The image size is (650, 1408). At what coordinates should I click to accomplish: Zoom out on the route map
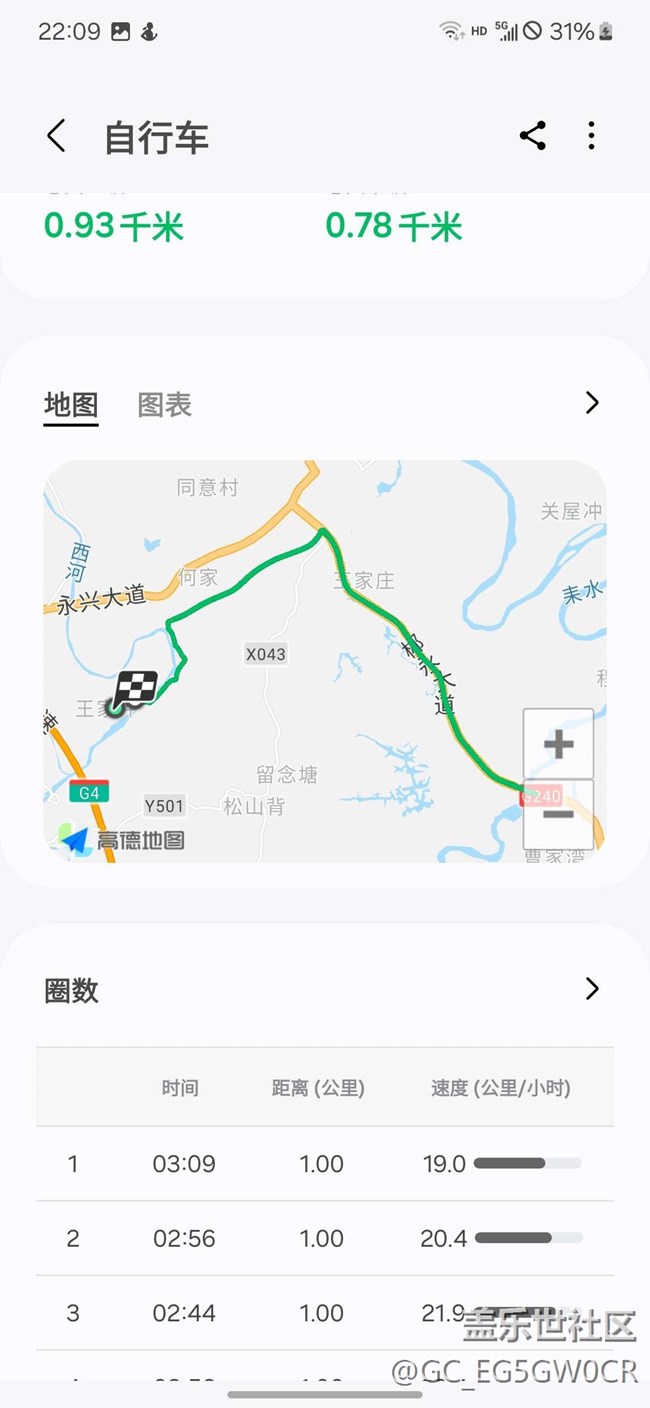tap(558, 814)
